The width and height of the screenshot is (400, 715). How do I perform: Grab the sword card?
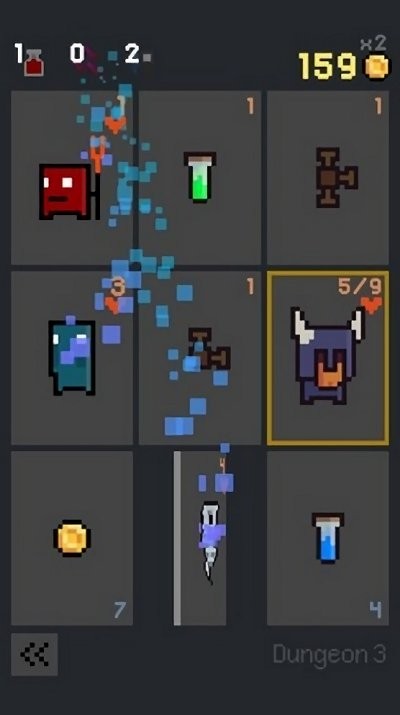200,538
